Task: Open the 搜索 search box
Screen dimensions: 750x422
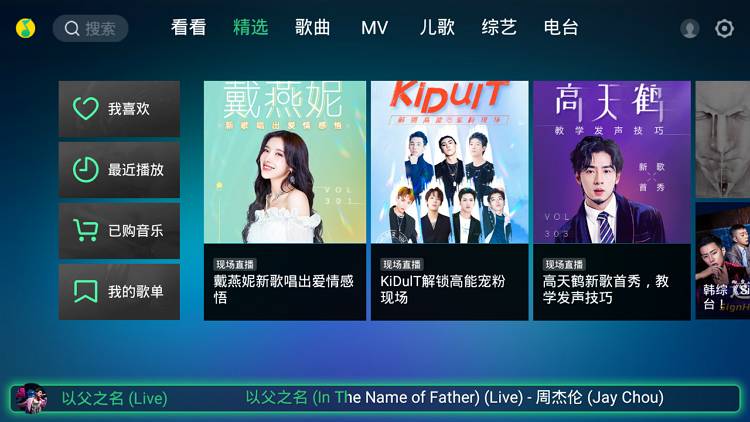Action: [x=90, y=28]
